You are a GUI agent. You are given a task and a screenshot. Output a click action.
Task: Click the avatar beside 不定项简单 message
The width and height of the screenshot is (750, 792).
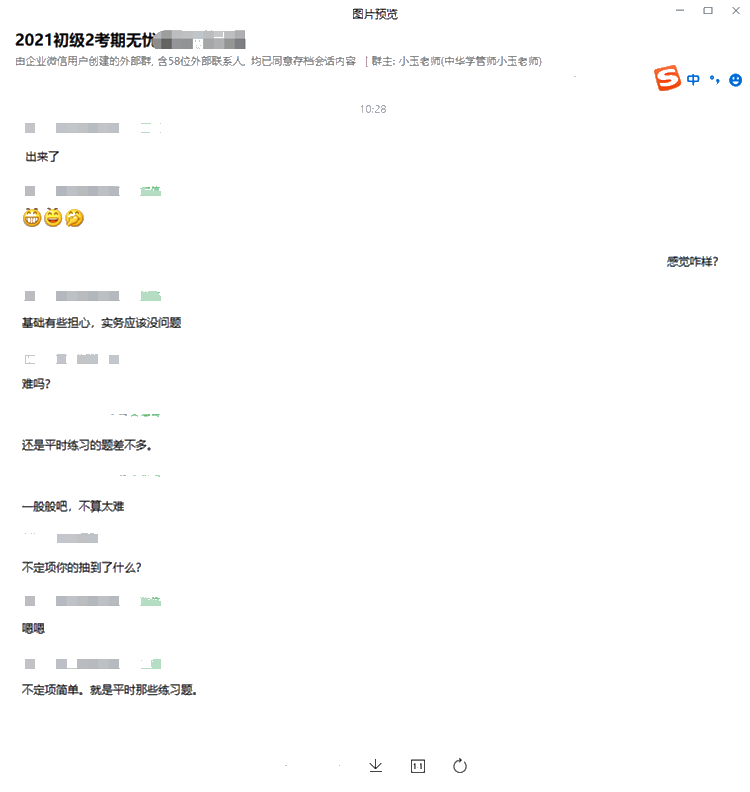tap(29, 663)
